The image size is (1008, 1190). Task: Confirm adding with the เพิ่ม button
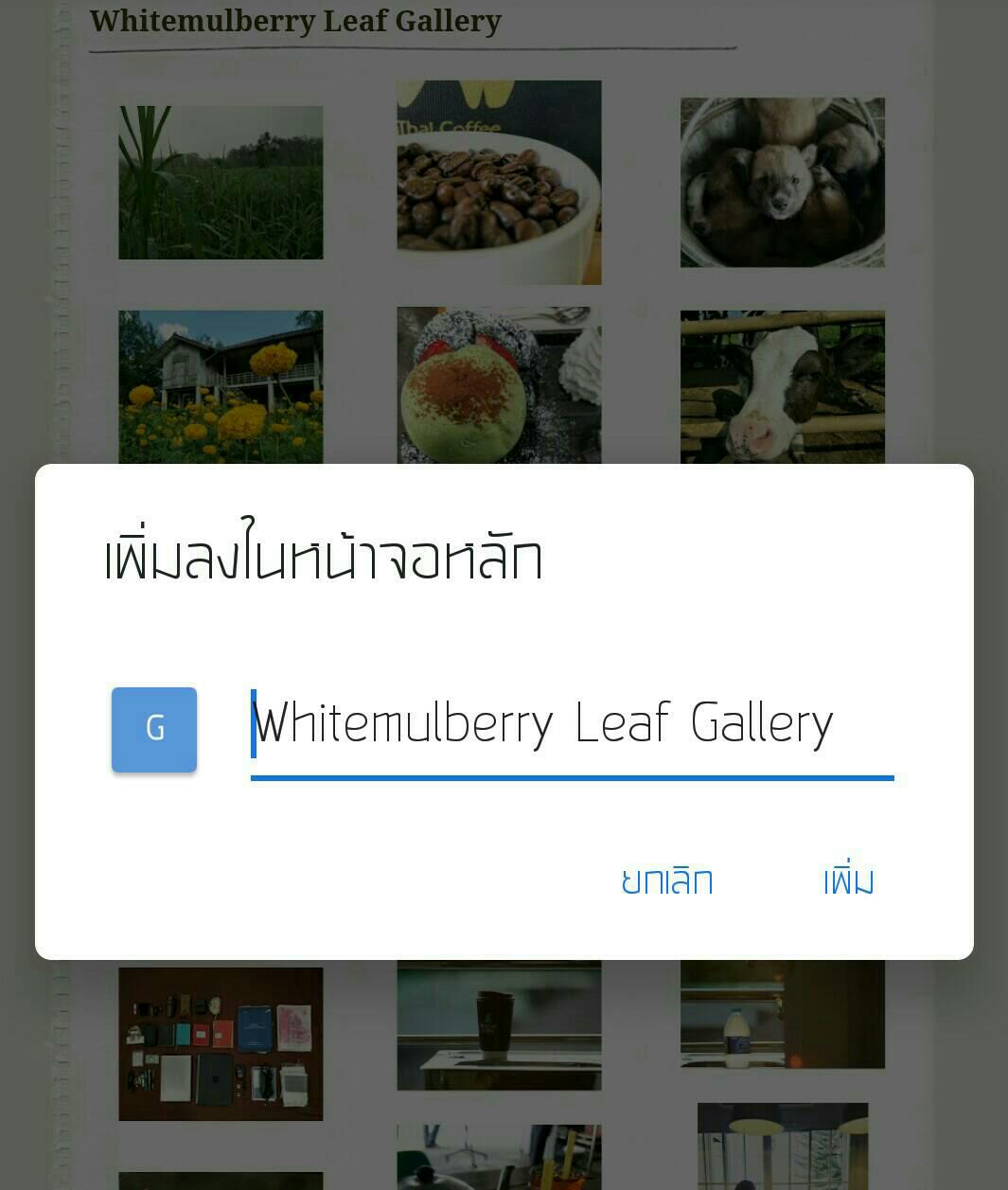tap(847, 879)
